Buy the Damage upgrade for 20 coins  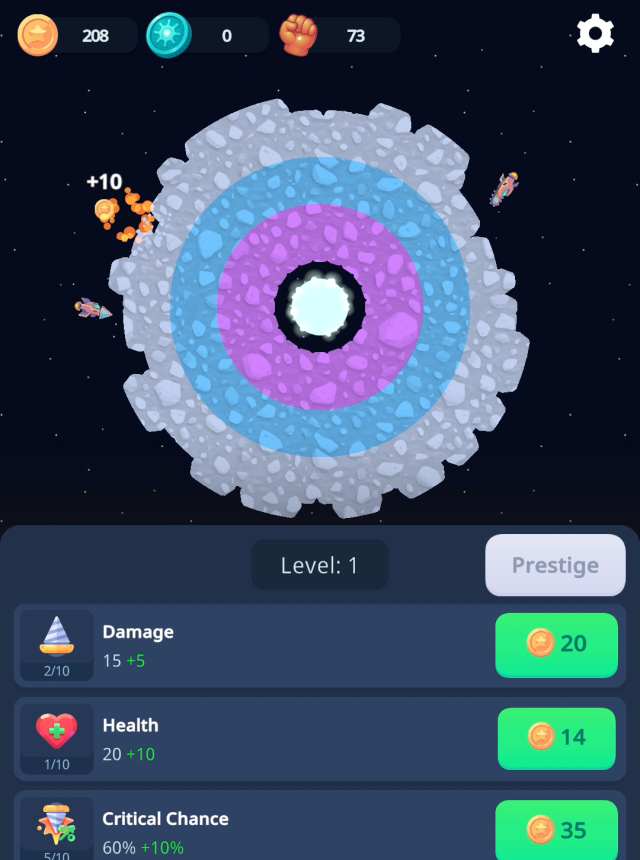pos(556,644)
